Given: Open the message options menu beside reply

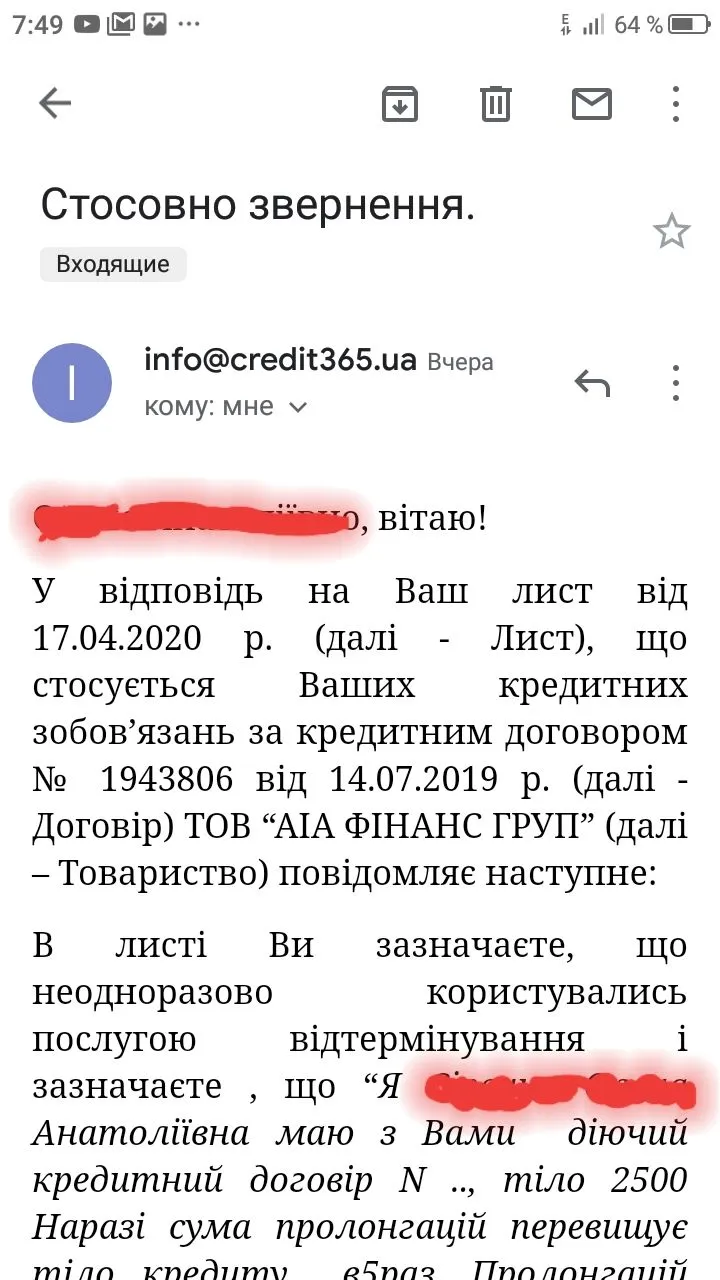Looking at the screenshot, I should (x=676, y=383).
